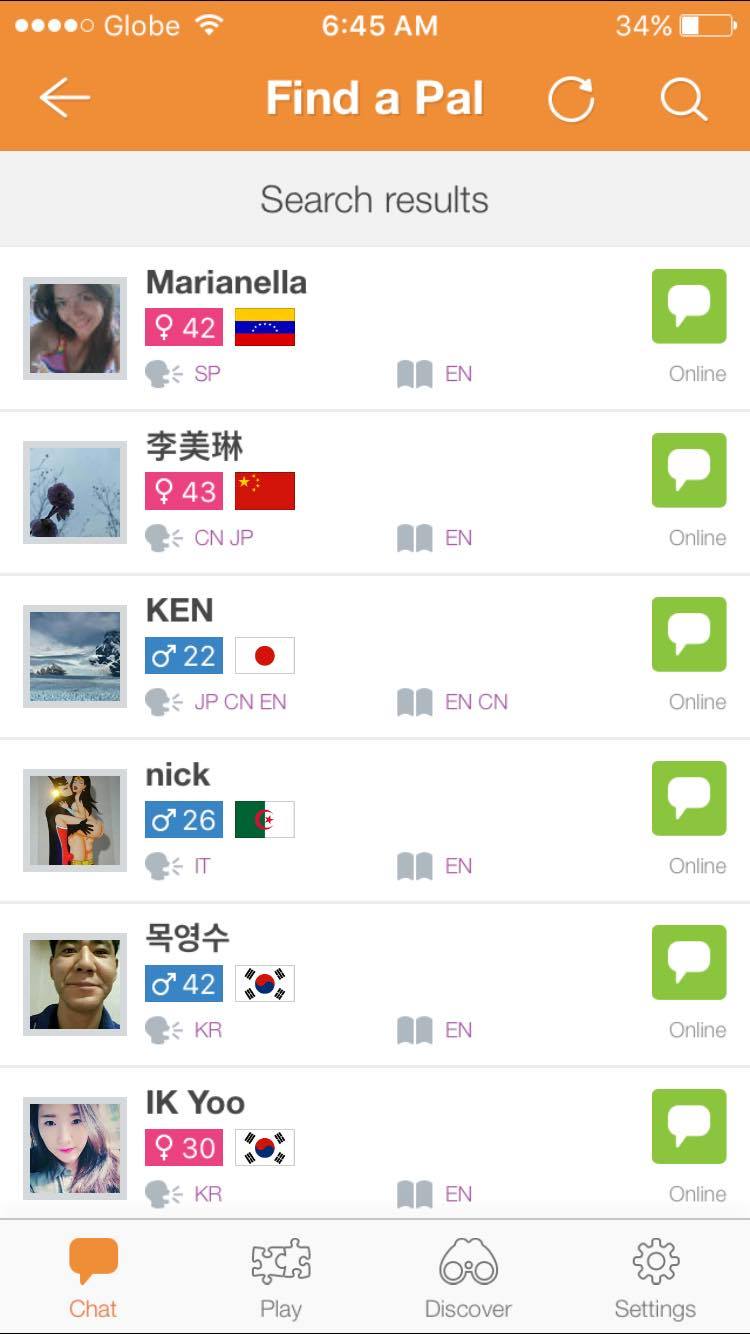Message 목영수 via the green chat bubble
Viewport: 750px width, 1334px height.
point(688,963)
